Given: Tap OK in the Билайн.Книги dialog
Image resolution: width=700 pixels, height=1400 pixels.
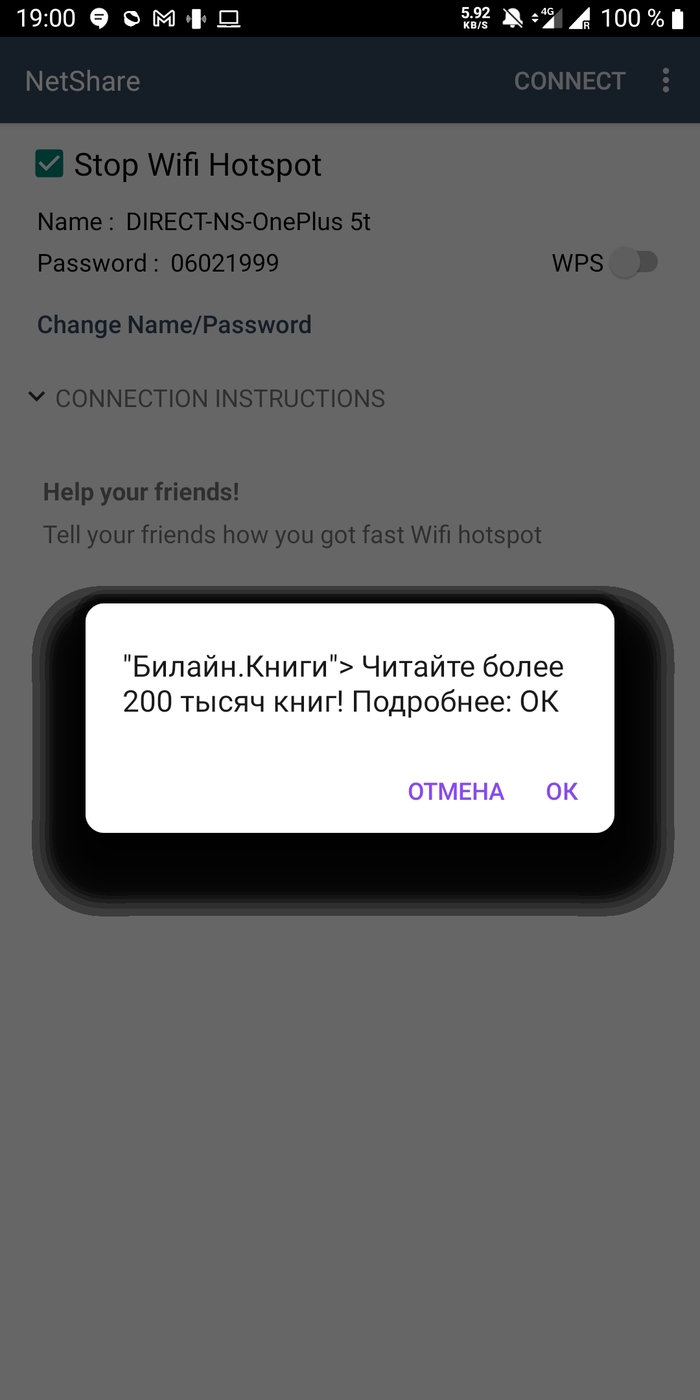Looking at the screenshot, I should tap(561, 791).
